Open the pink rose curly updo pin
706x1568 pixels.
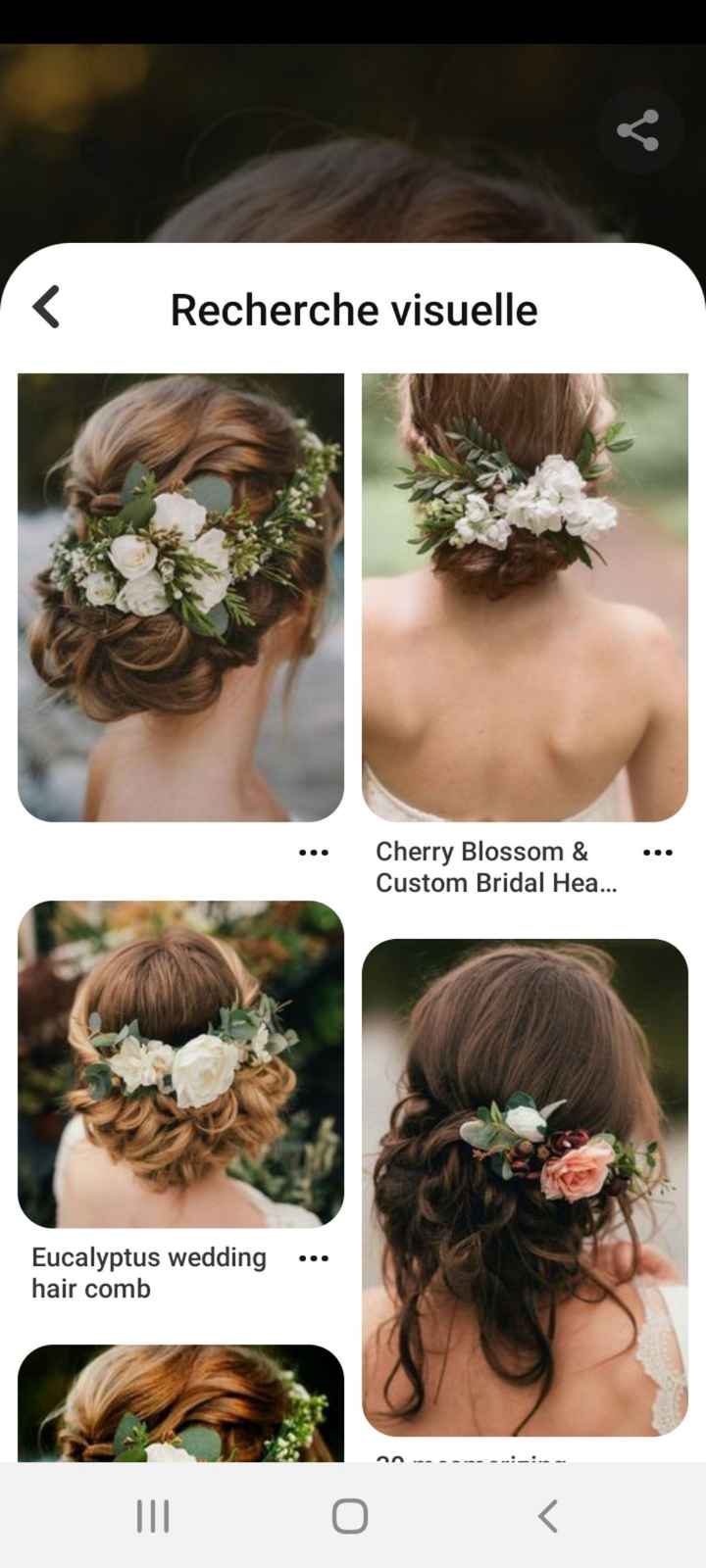[x=525, y=1187]
